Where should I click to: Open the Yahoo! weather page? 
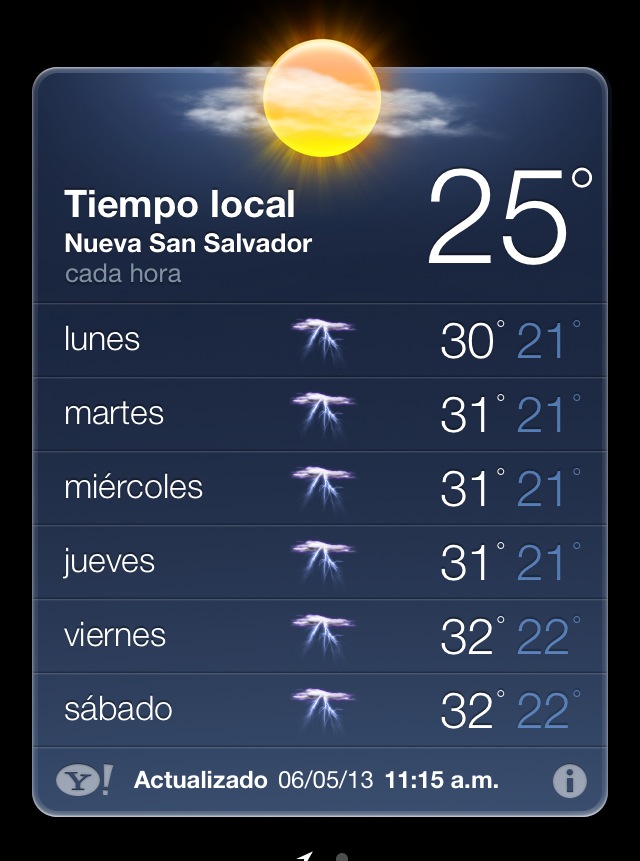84,781
